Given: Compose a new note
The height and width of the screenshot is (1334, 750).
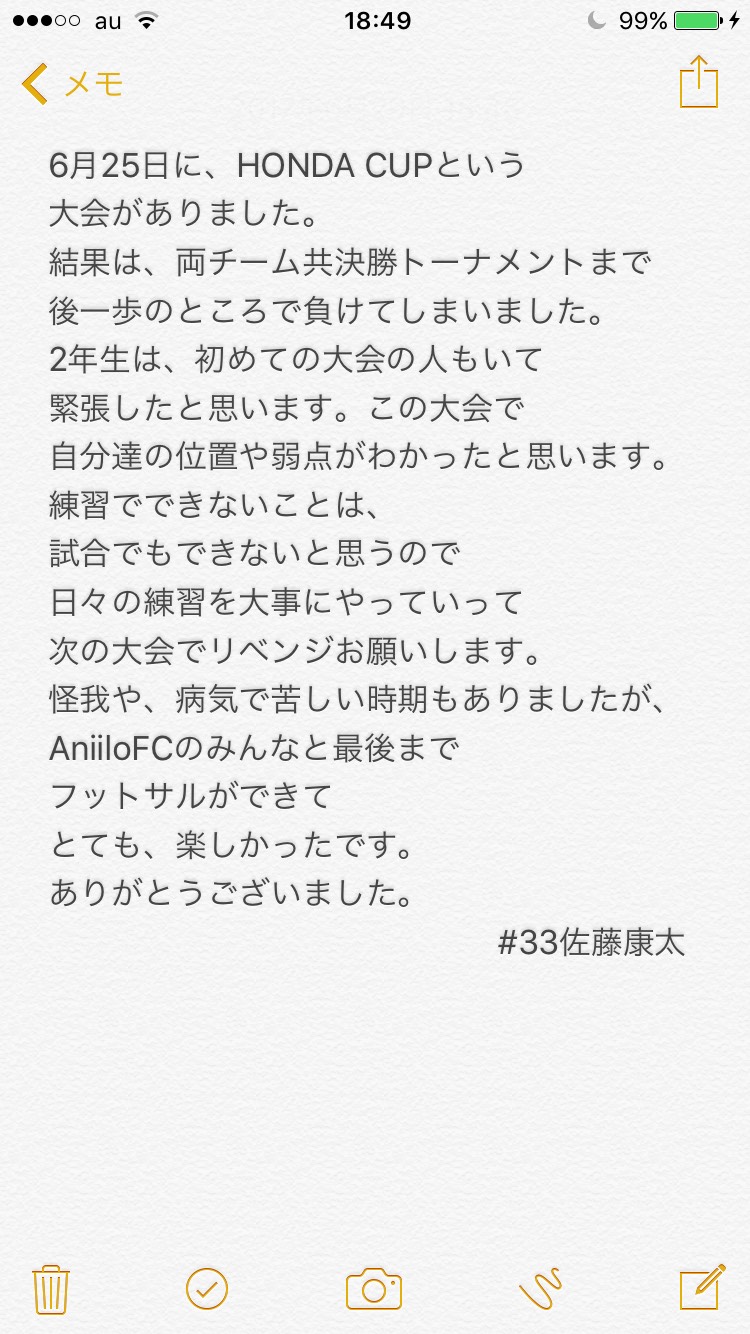Looking at the screenshot, I should pos(702,1287).
